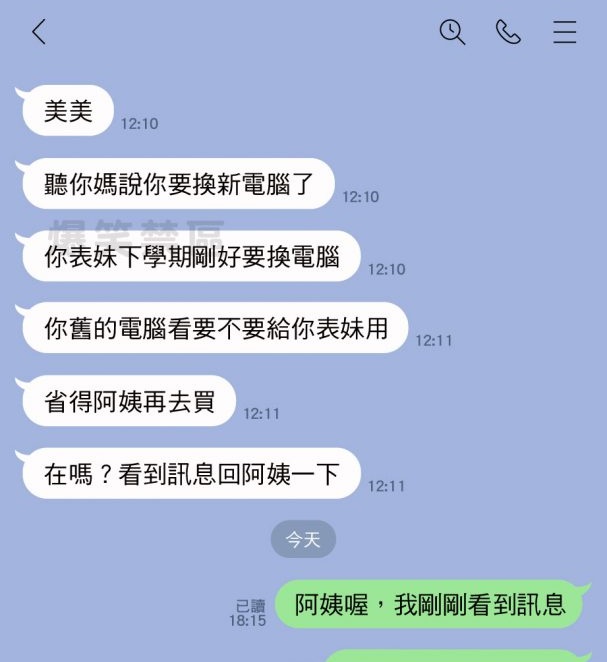Image resolution: width=607 pixels, height=662 pixels.
Task: Start a voice call
Action: (508, 32)
